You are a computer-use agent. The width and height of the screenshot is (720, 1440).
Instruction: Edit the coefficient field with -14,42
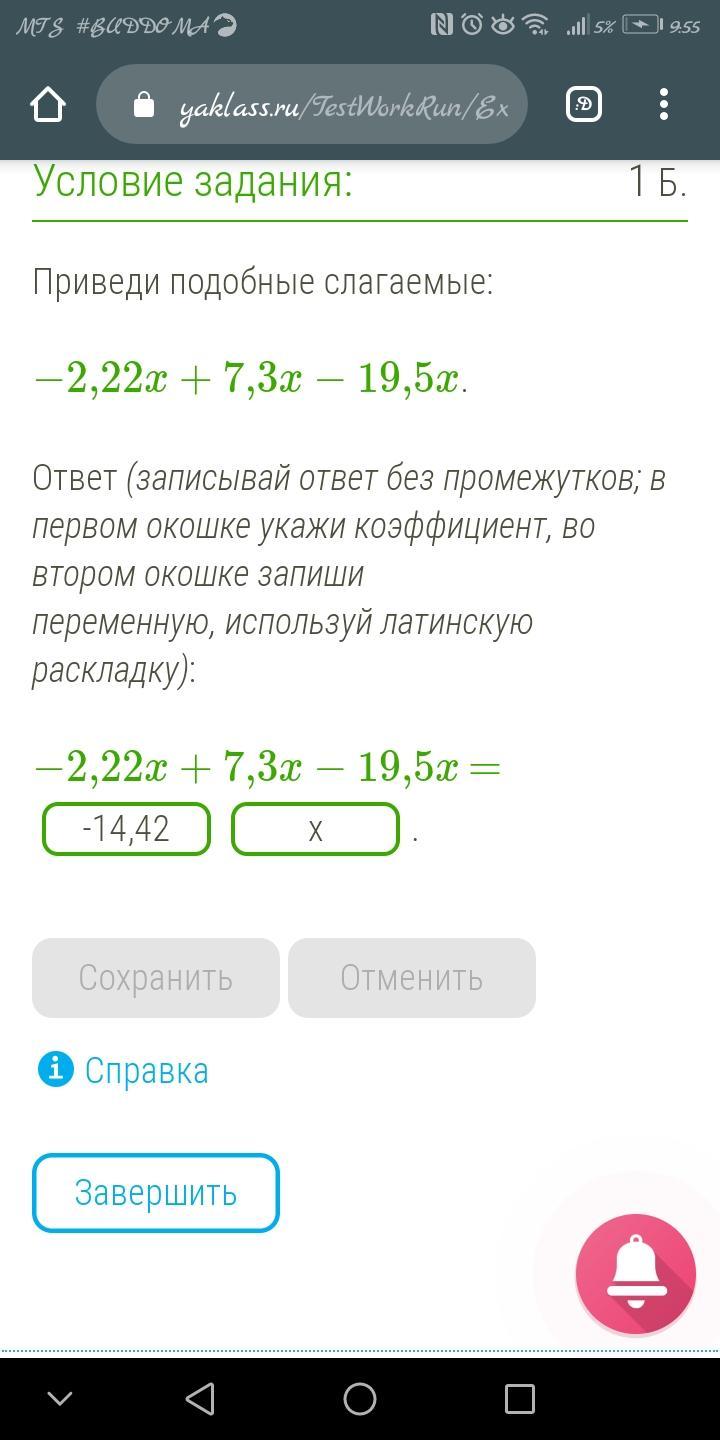tap(126, 829)
